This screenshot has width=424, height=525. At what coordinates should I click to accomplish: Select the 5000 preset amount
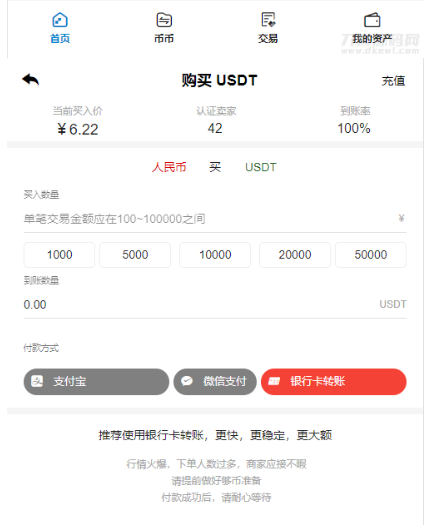pos(135,255)
